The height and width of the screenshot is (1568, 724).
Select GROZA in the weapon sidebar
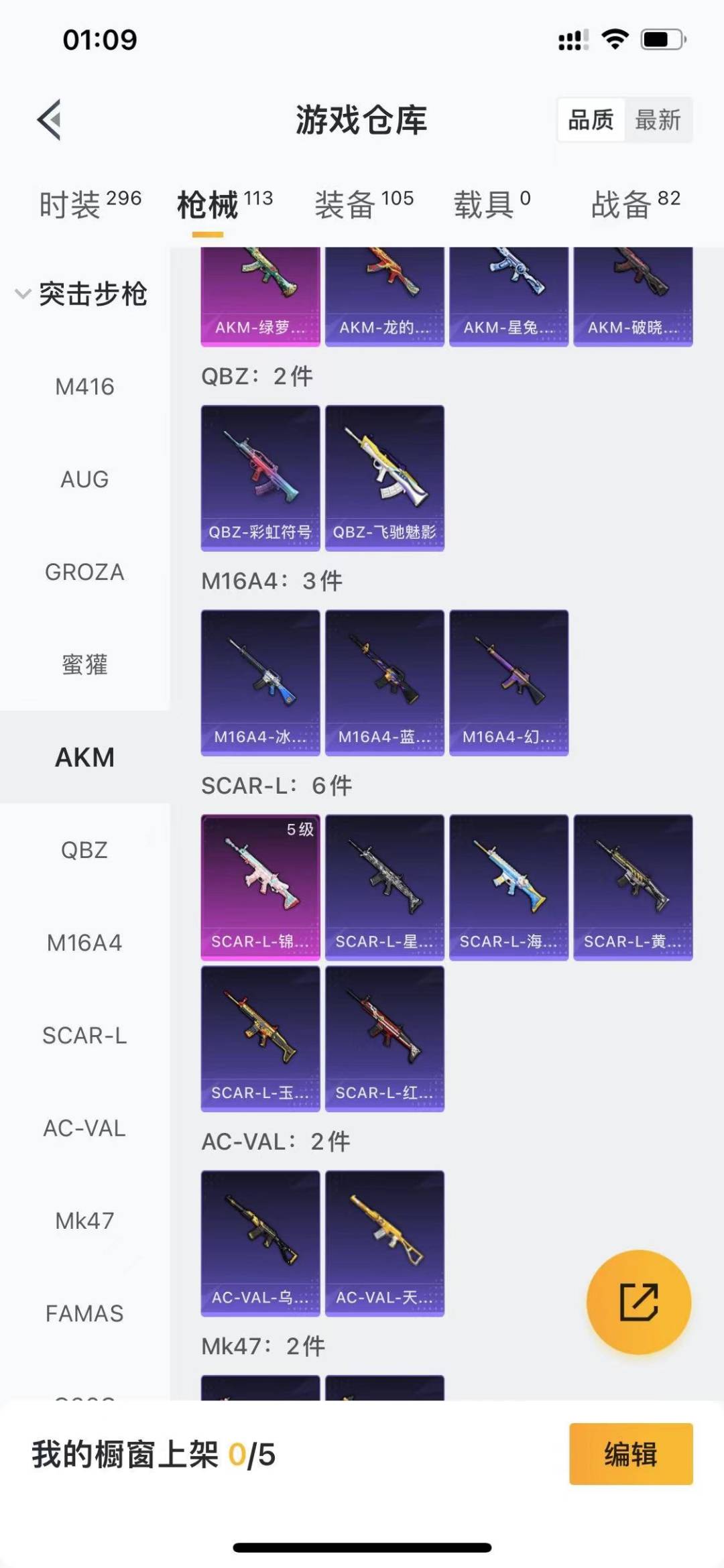click(x=84, y=572)
